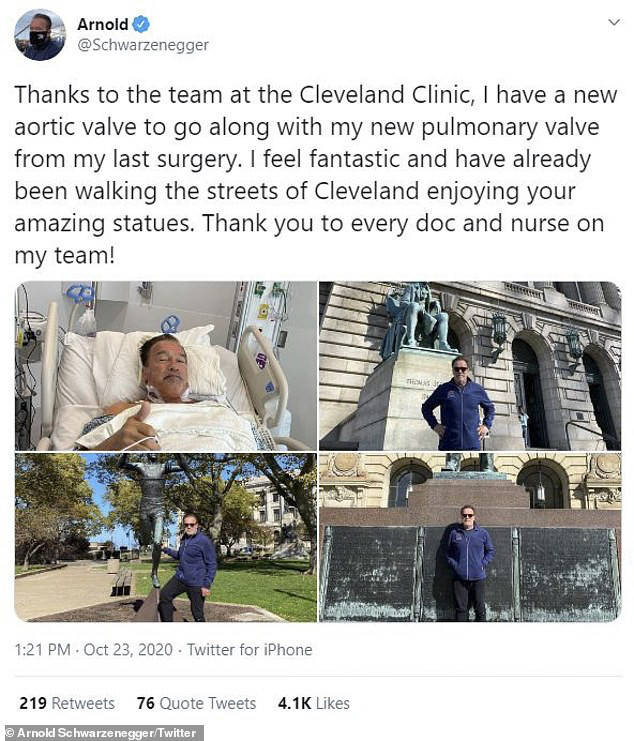This screenshot has width=634, height=741.
Task: Open the bottom-left photo in the park
Action: [165, 538]
